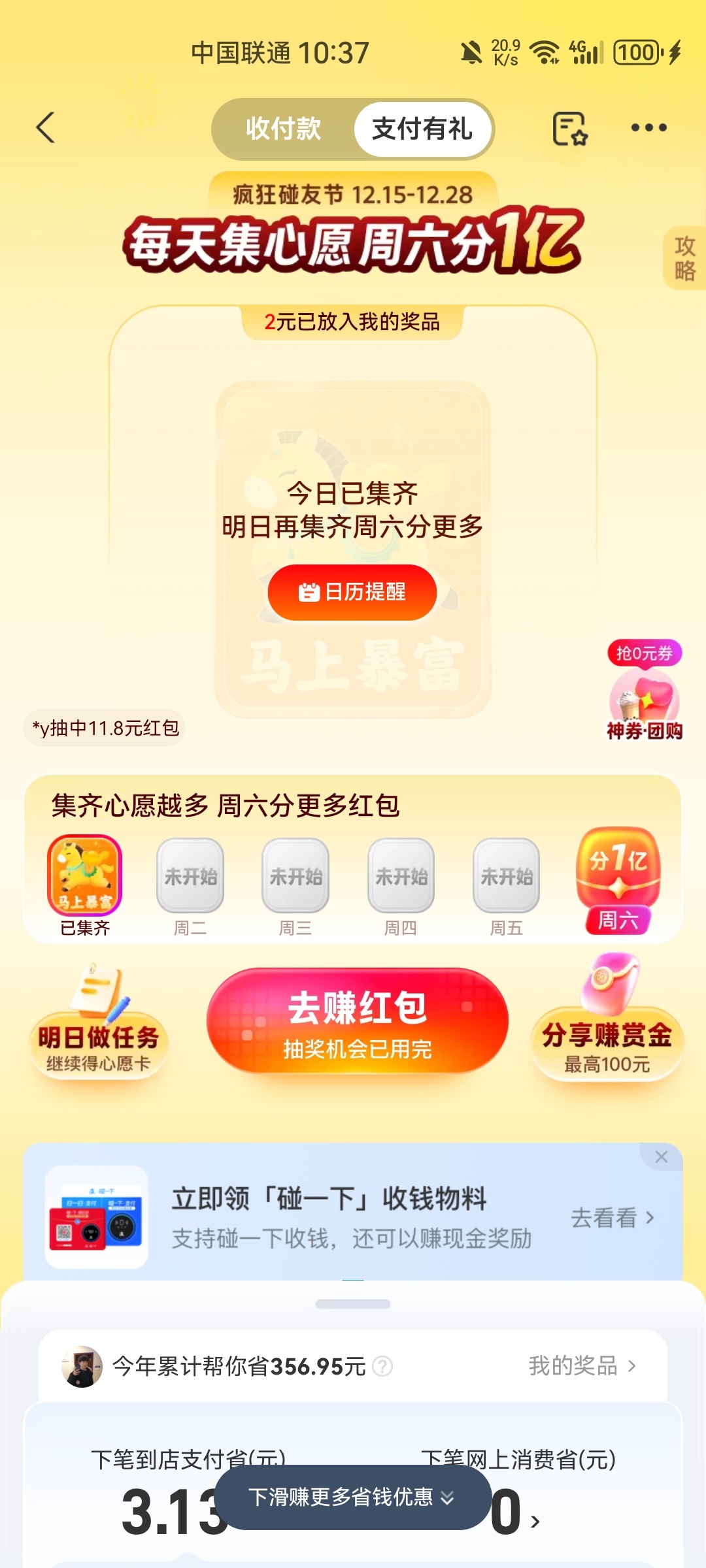Open the bill star icon in header

click(569, 128)
